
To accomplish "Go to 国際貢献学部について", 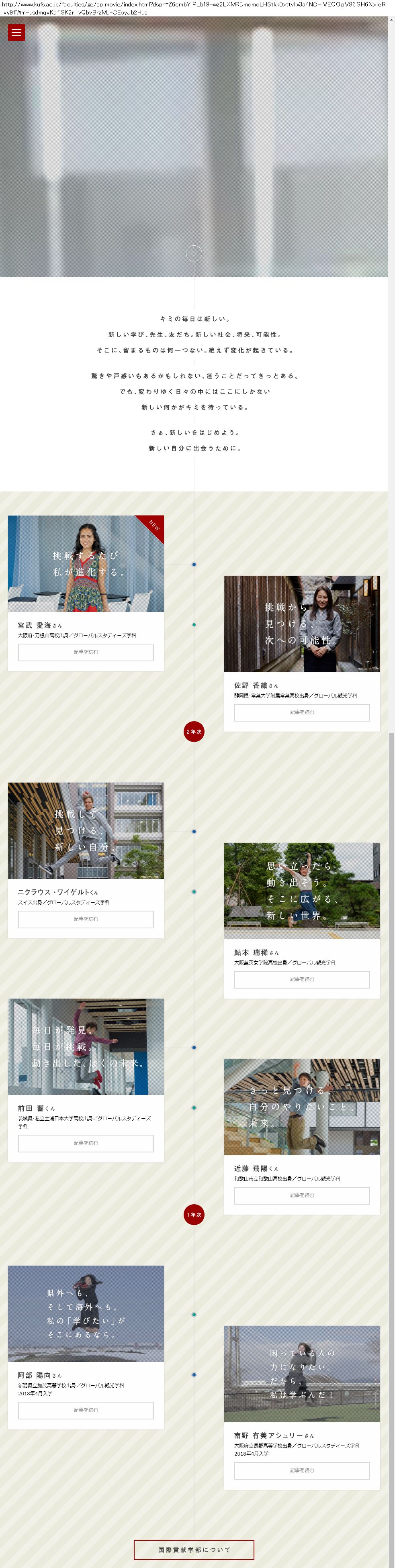I will tap(194, 1550).
